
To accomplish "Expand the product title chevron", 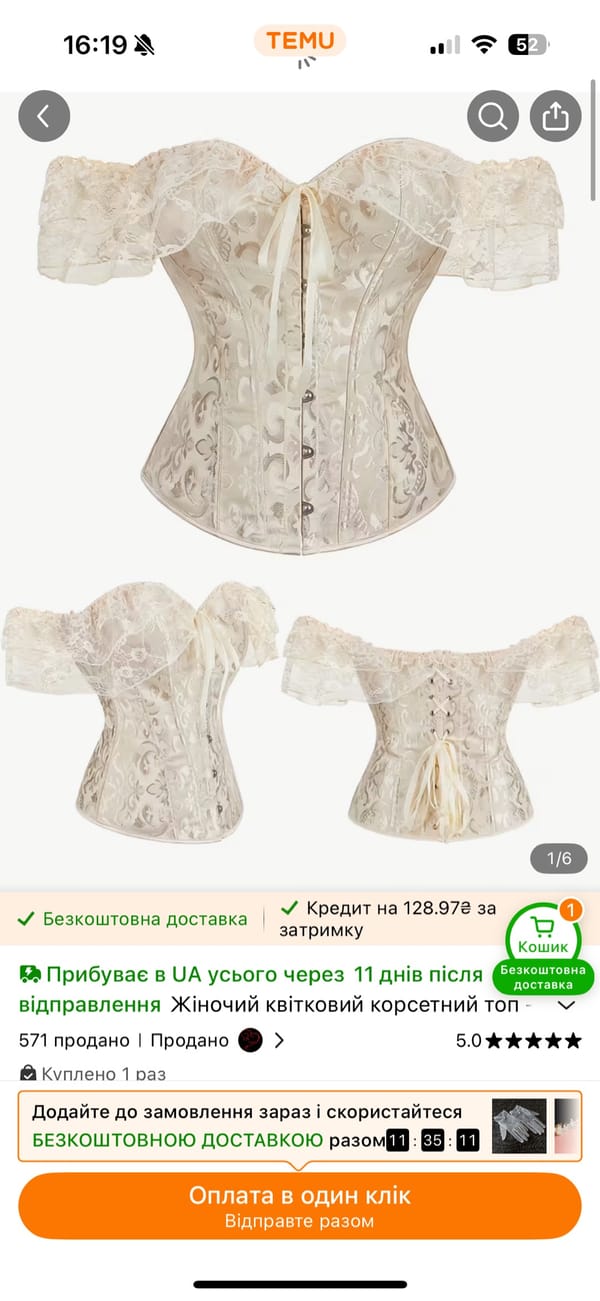I will pyautogui.click(x=566, y=1005).
